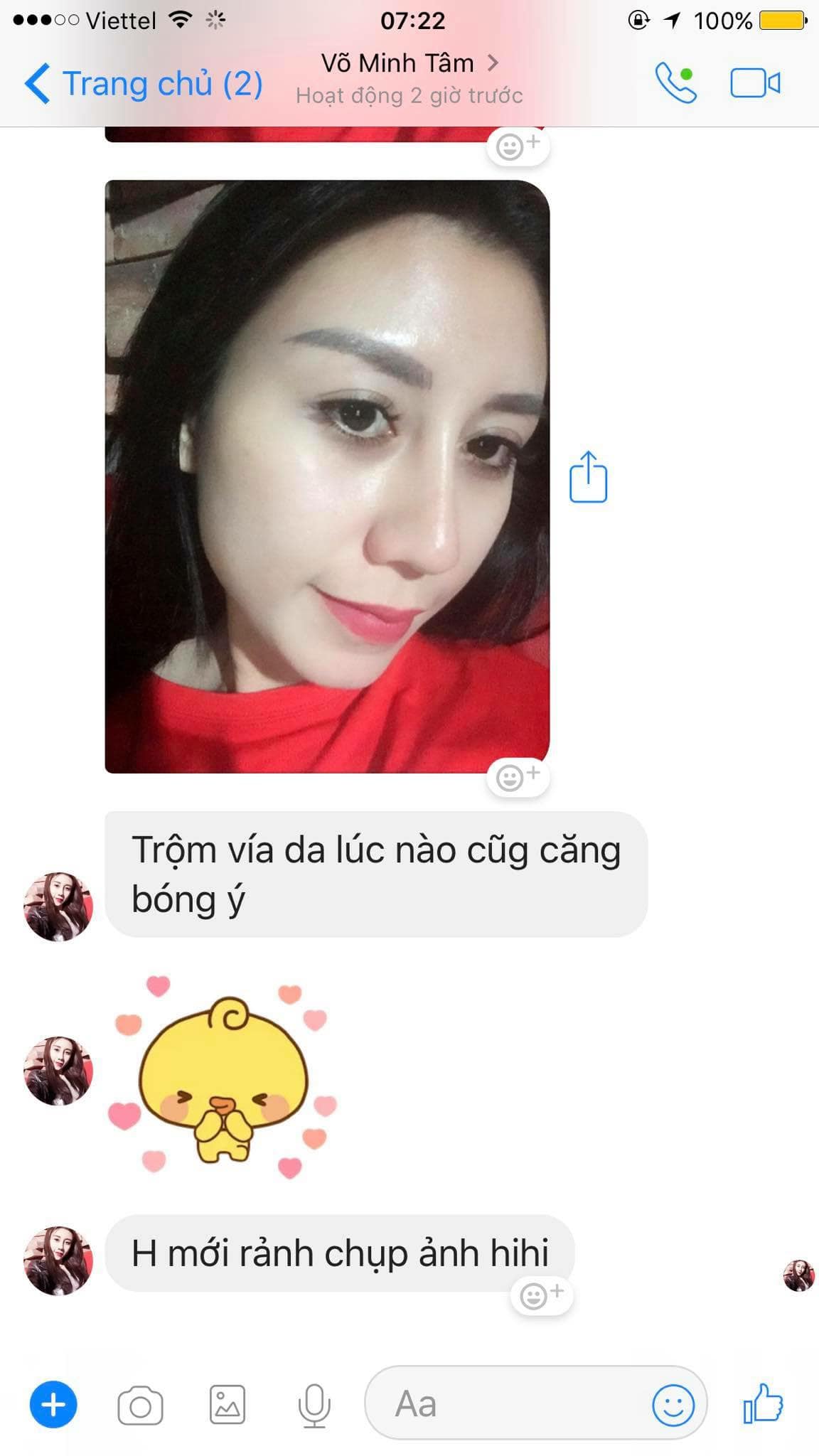This screenshot has height=1456, width=819.
Task: Open the camera
Action: pos(140,1406)
